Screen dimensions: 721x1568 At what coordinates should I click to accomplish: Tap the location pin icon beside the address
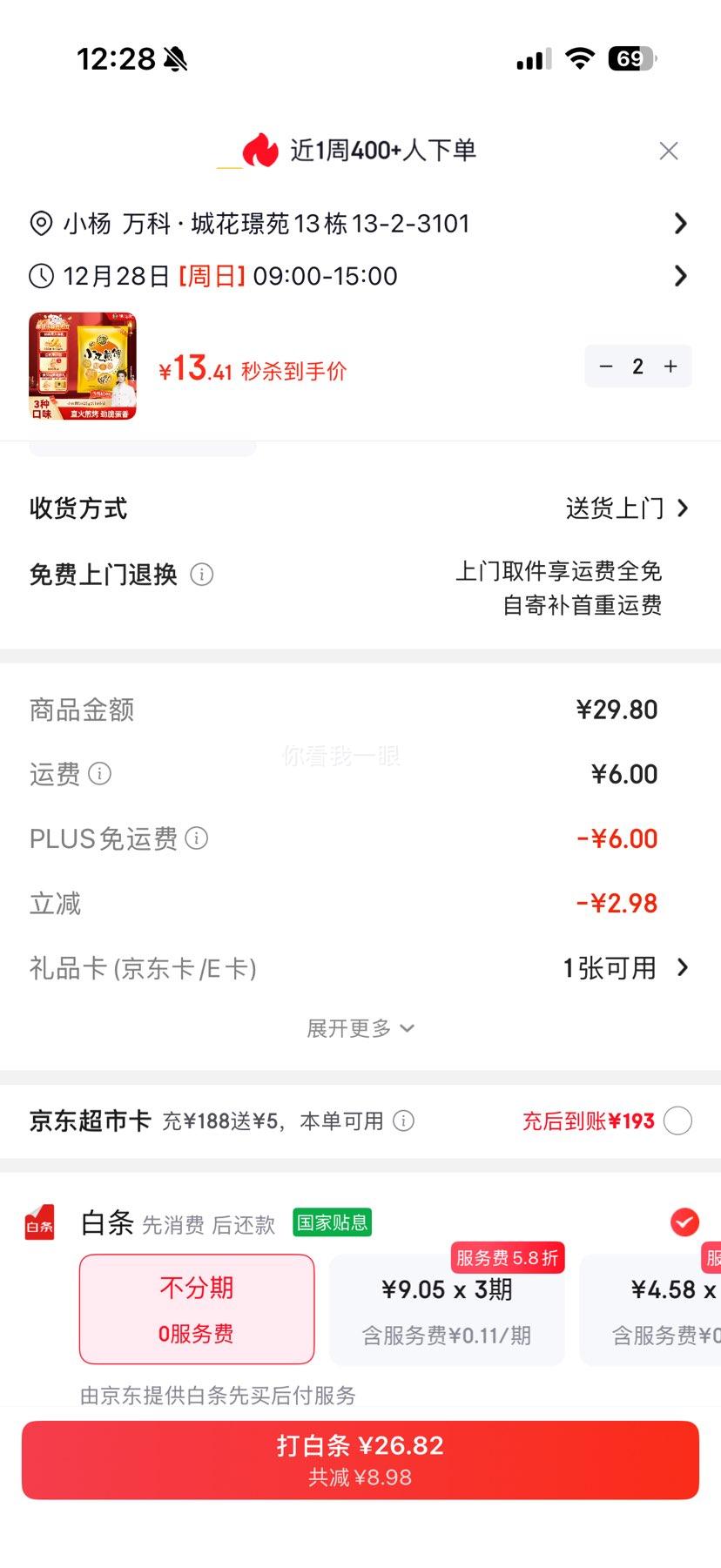coord(40,223)
